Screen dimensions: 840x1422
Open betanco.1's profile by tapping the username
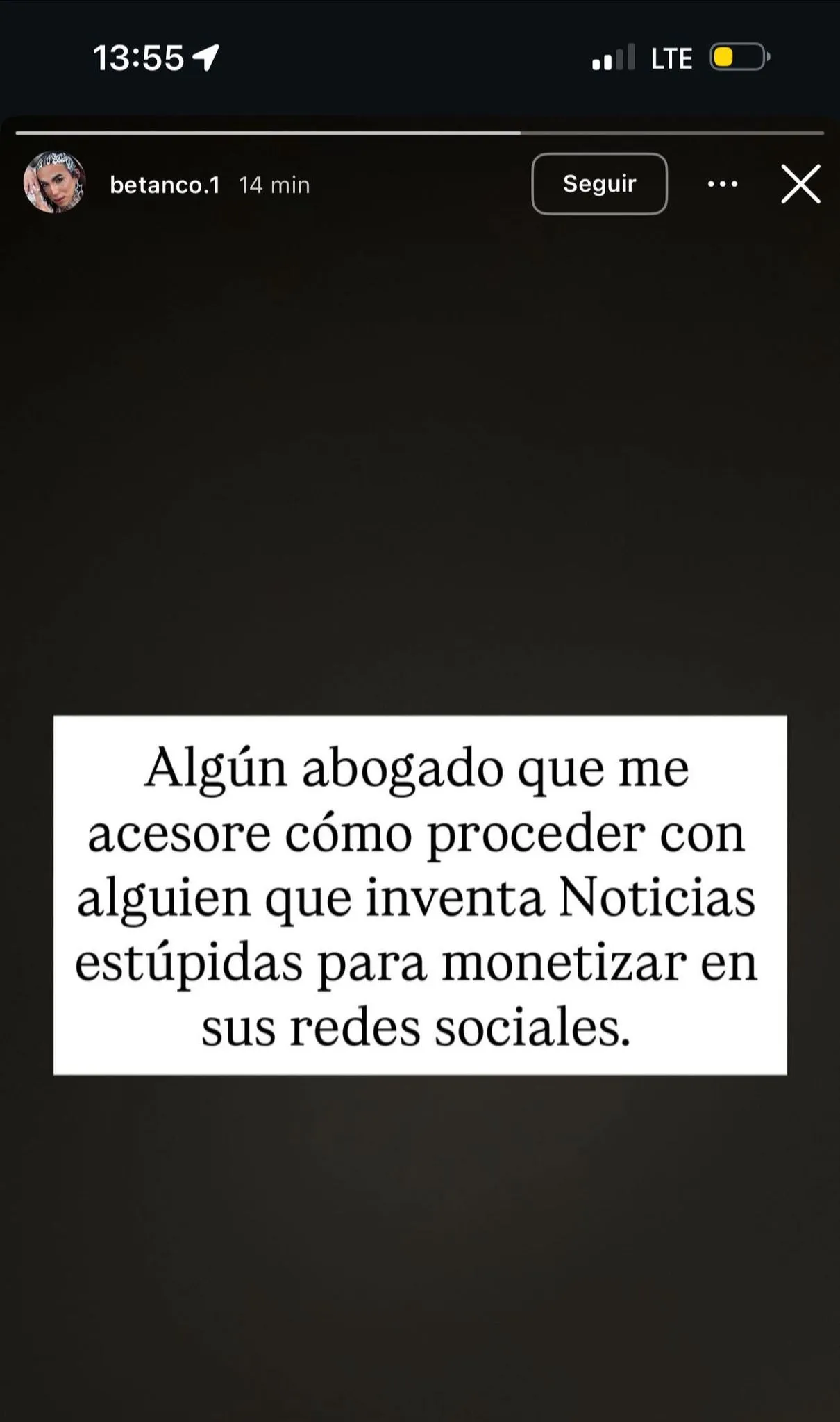[165, 185]
